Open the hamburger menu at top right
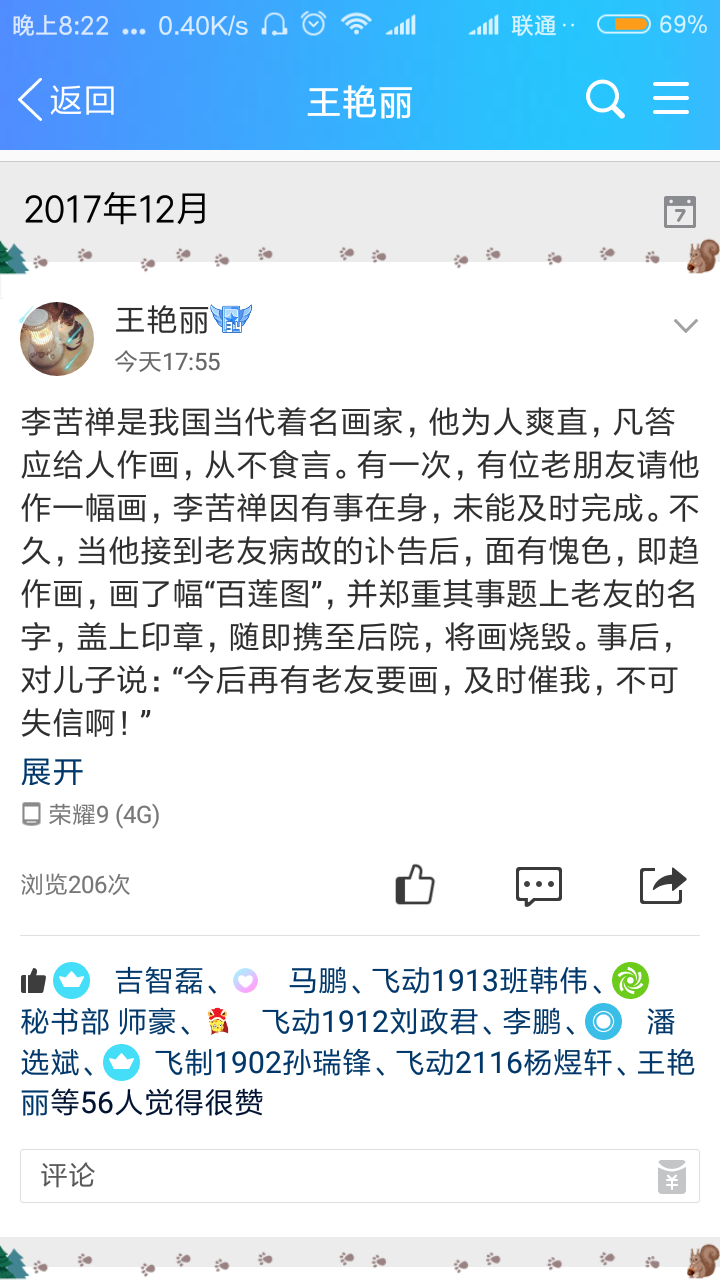720x1280 pixels. point(671,100)
